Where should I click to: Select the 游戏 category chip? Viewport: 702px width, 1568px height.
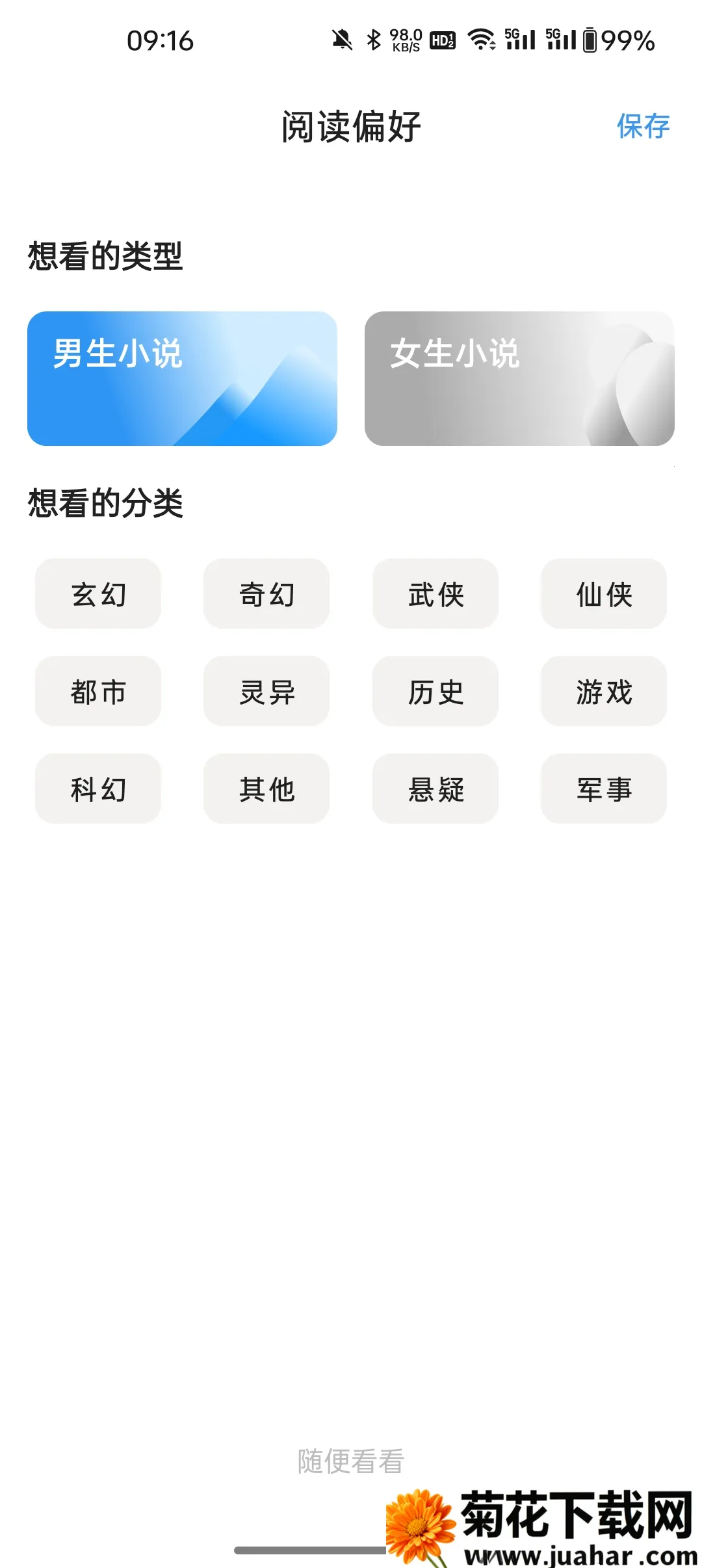(603, 692)
